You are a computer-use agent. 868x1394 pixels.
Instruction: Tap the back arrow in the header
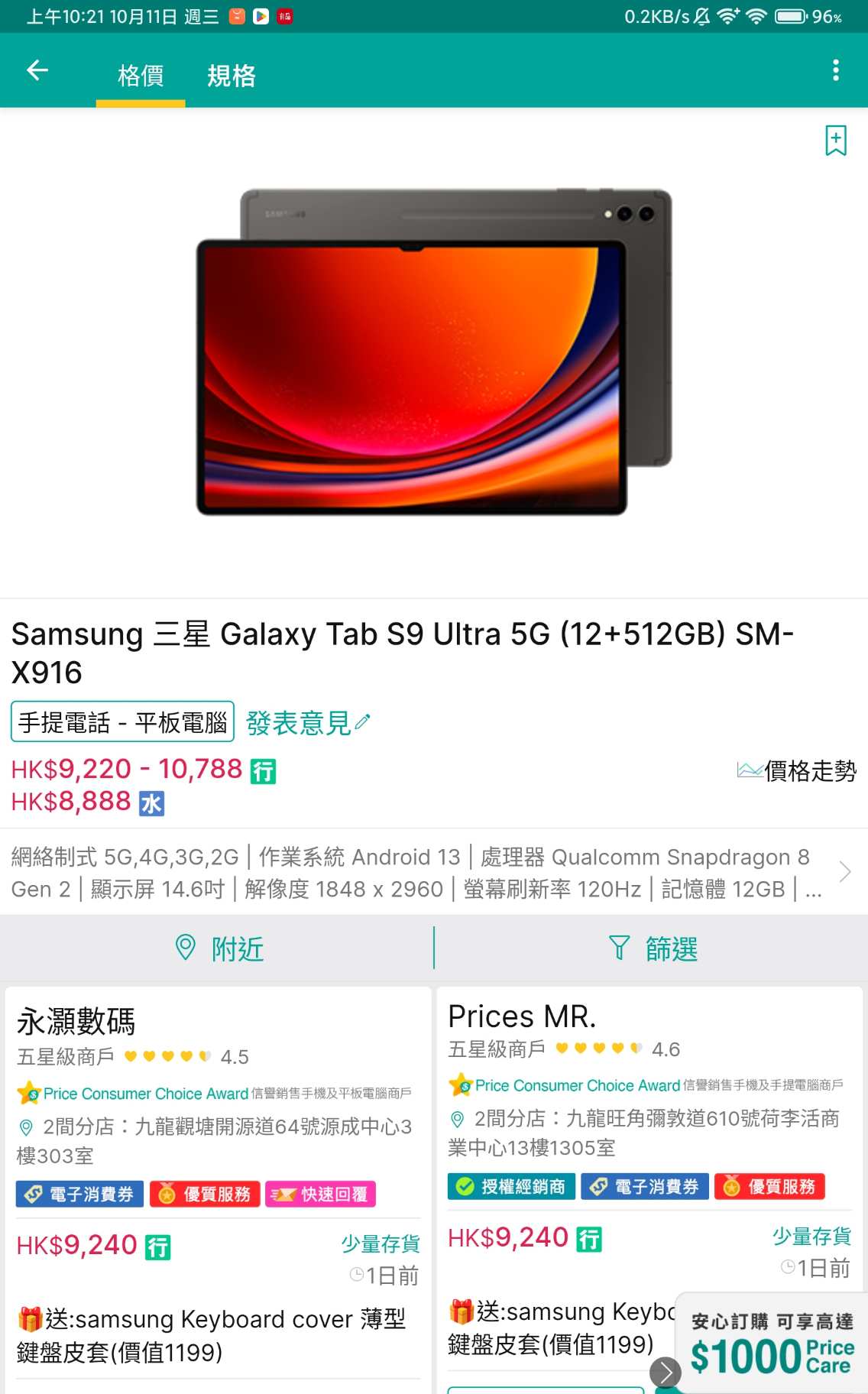pos(37,70)
